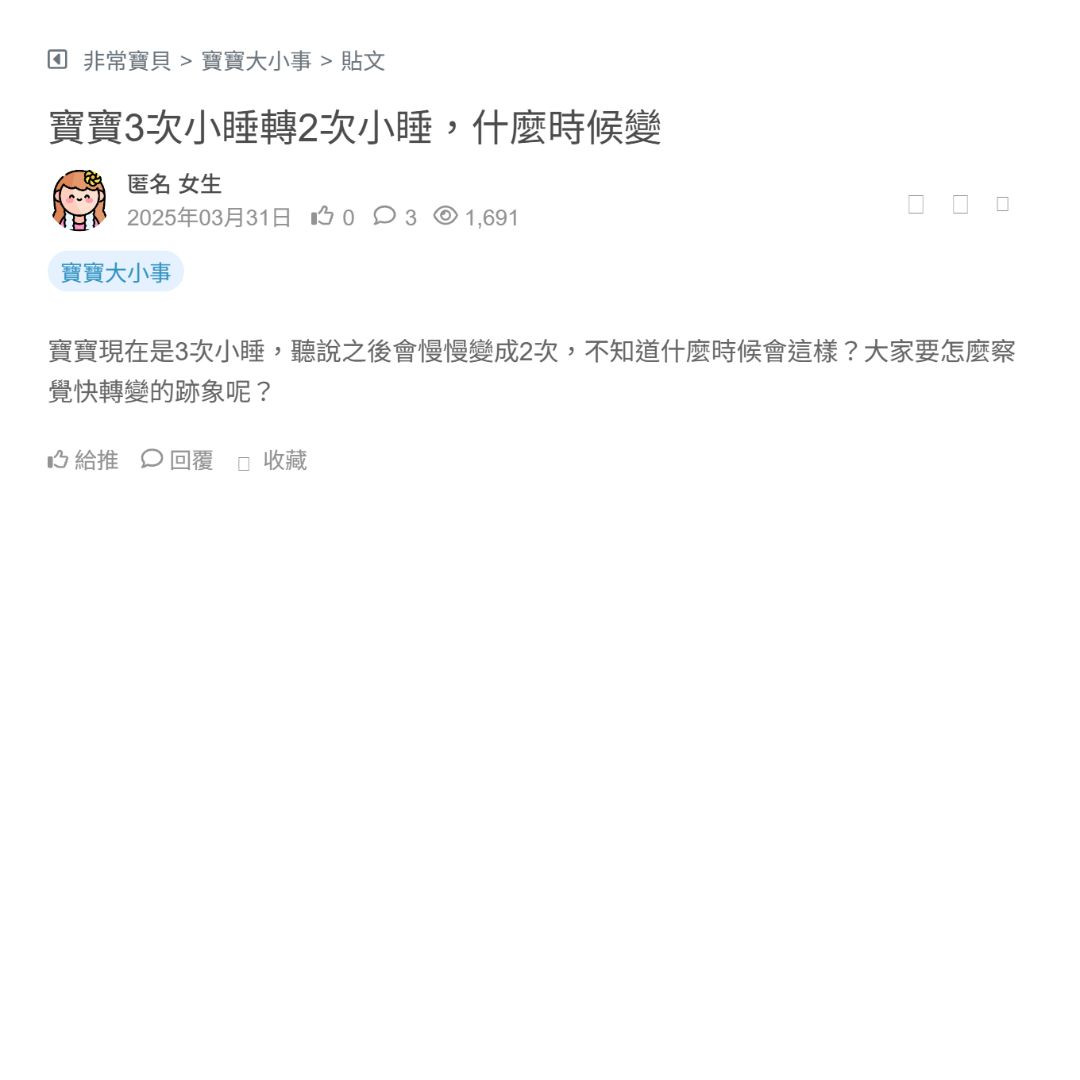Go to 寶寶大小事 breadcrumb section
This screenshot has width=1080, height=1080.
coord(256,61)
